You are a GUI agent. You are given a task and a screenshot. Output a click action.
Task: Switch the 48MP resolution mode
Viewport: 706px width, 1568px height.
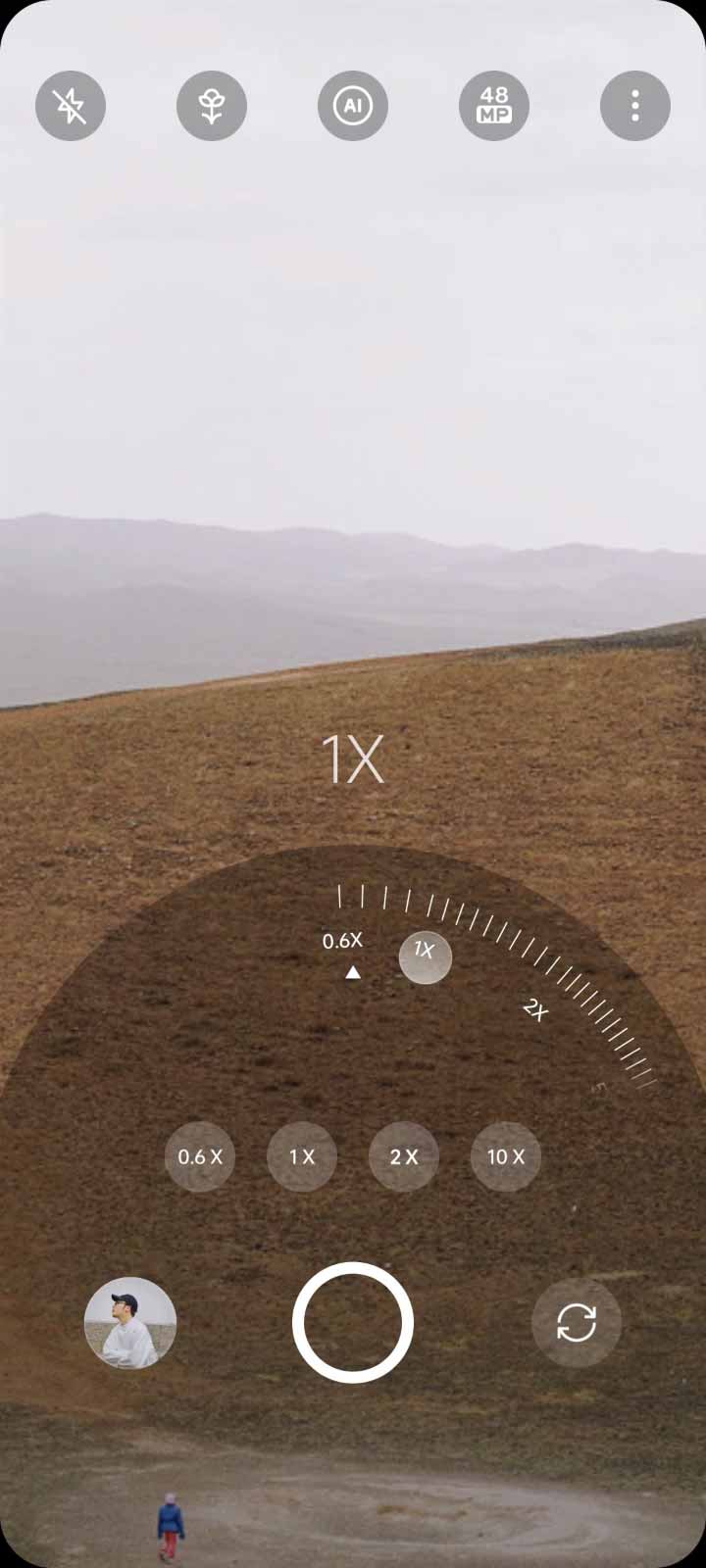coord(494,106)
